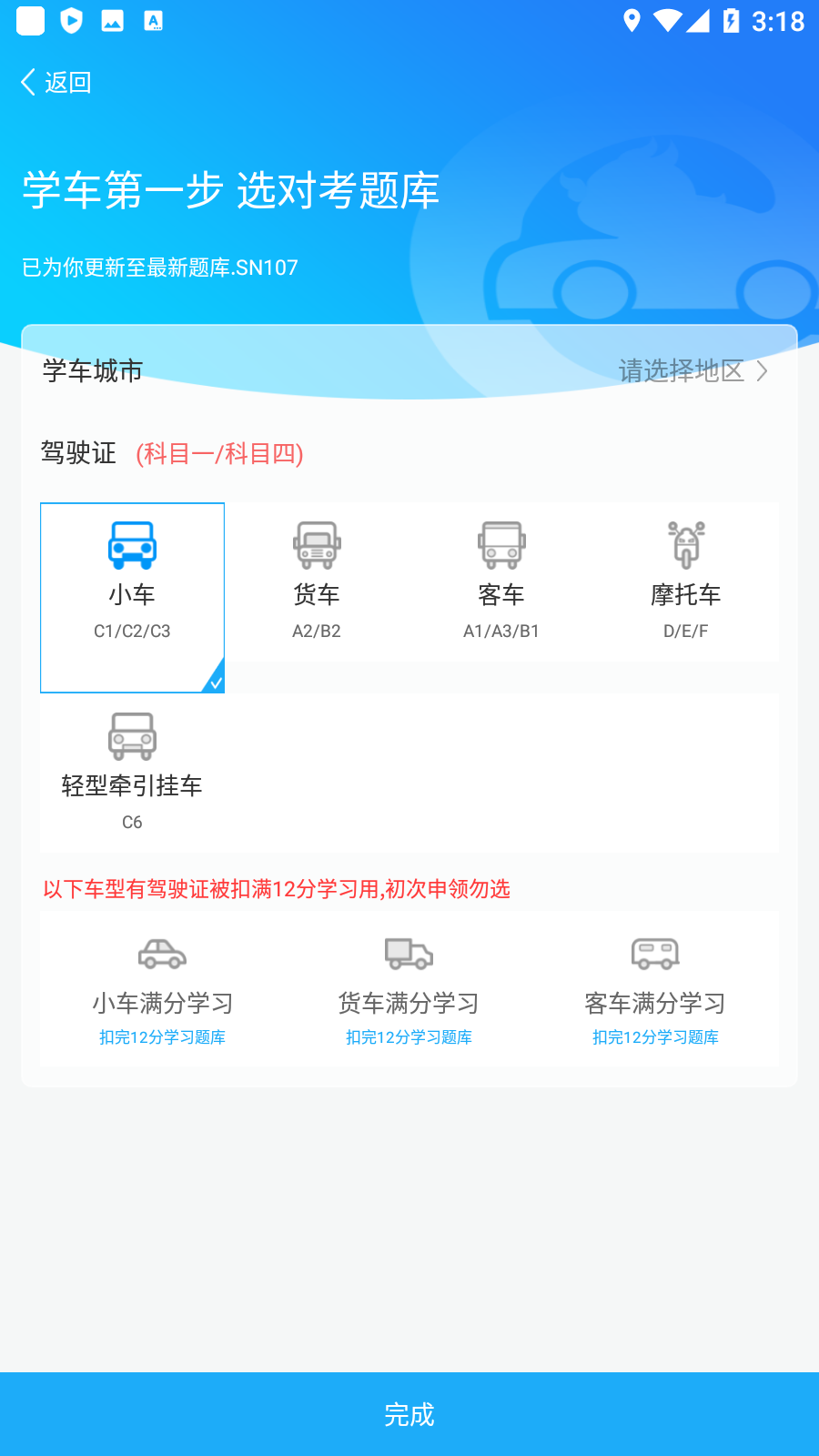Select 摩托车 D/E/F license type
This screenshot has width=819, height=1456.
click(x=686, y=582)
